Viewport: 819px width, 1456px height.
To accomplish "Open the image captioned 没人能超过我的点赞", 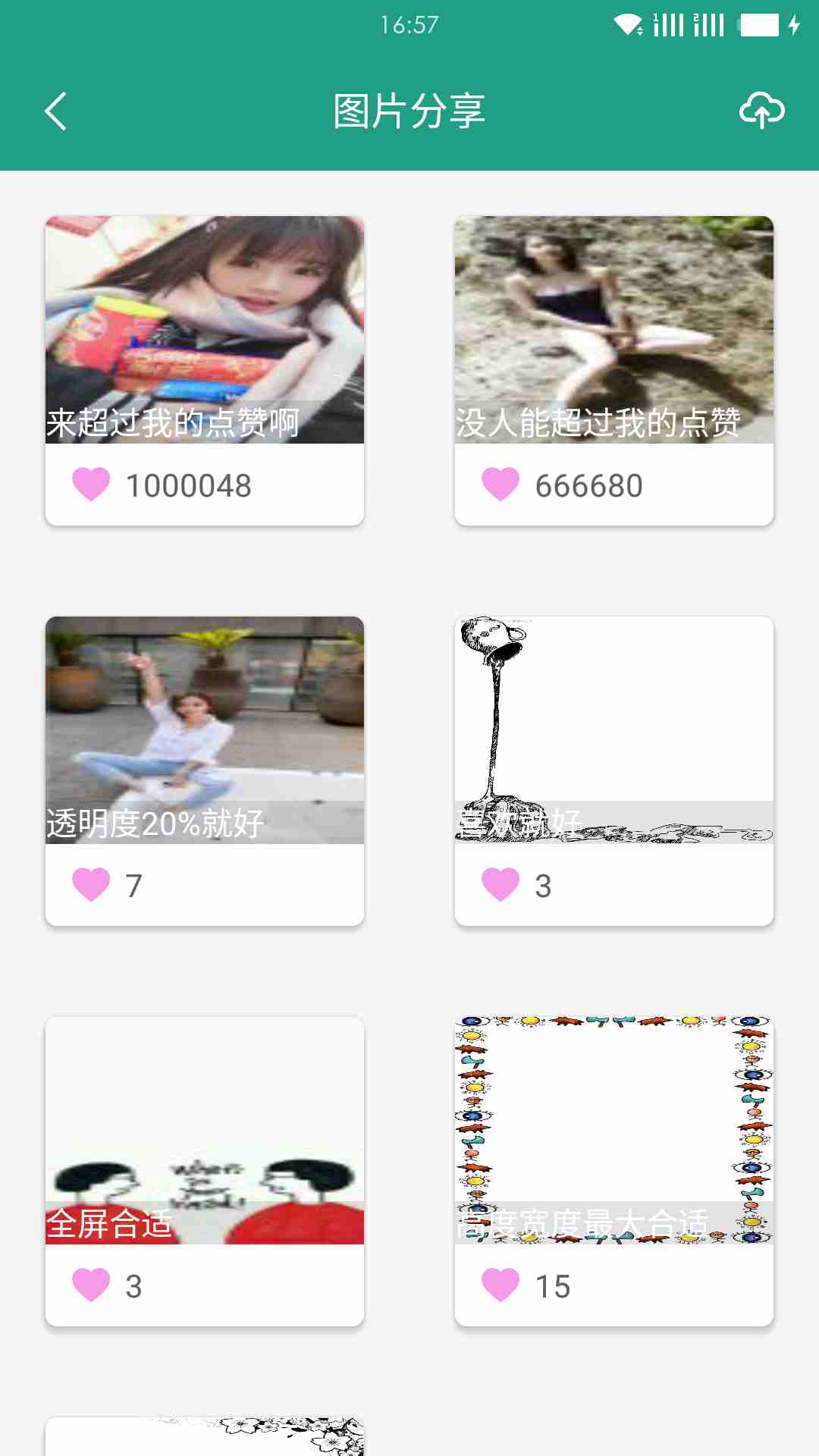I will click(614, 329).
